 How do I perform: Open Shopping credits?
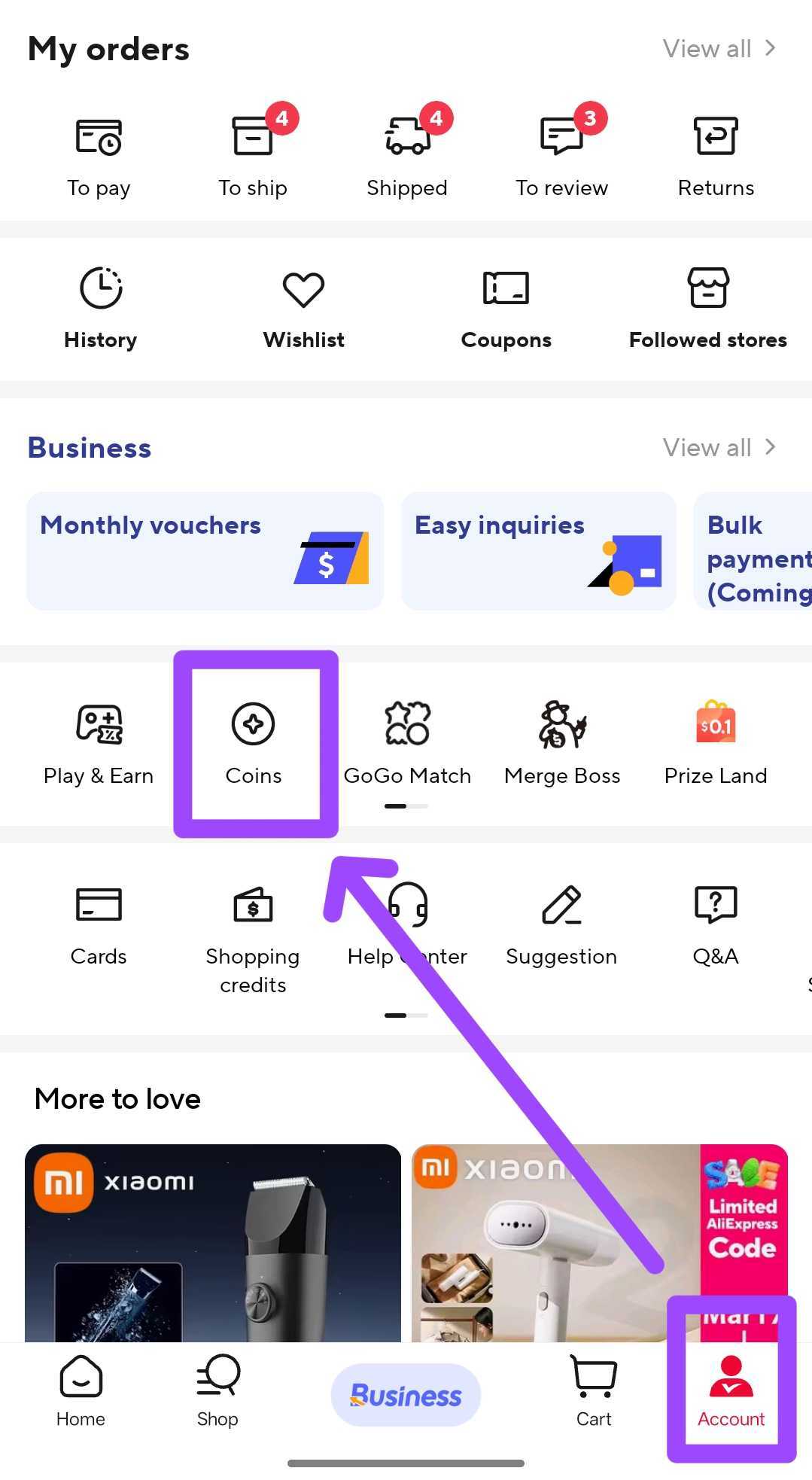(253, 937)
